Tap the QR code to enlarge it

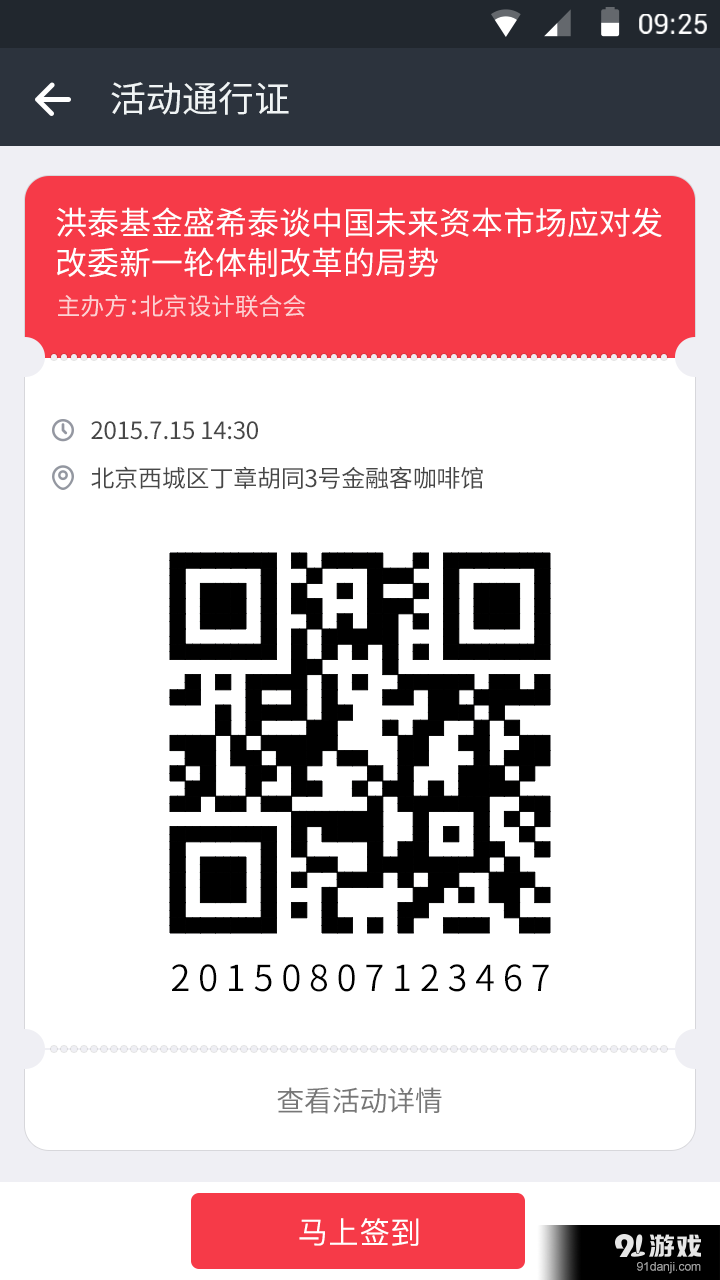click(360, 740)
